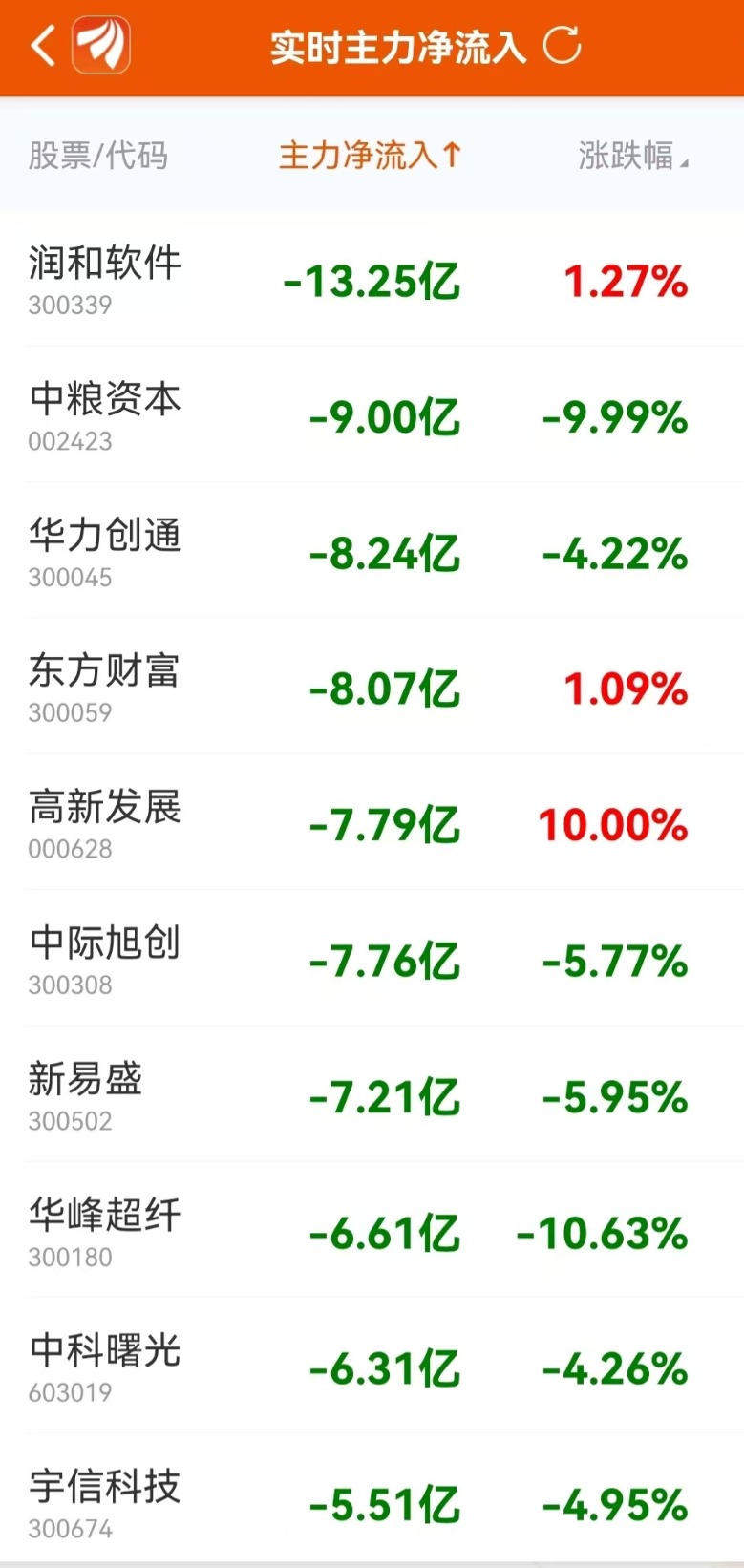Open 中粮资本 002423 stock details

[x=105, y=414]
